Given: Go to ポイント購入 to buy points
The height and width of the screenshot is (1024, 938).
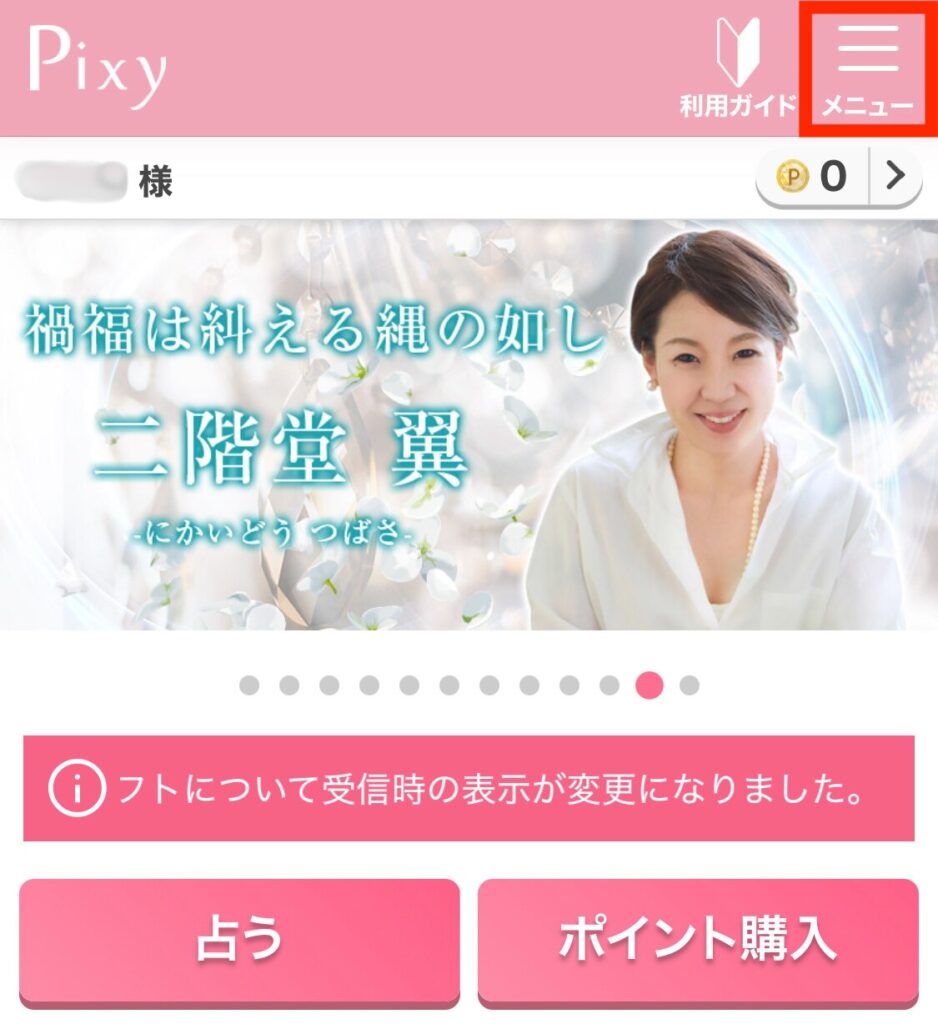Looking at the screenshot, I should 697,939.
